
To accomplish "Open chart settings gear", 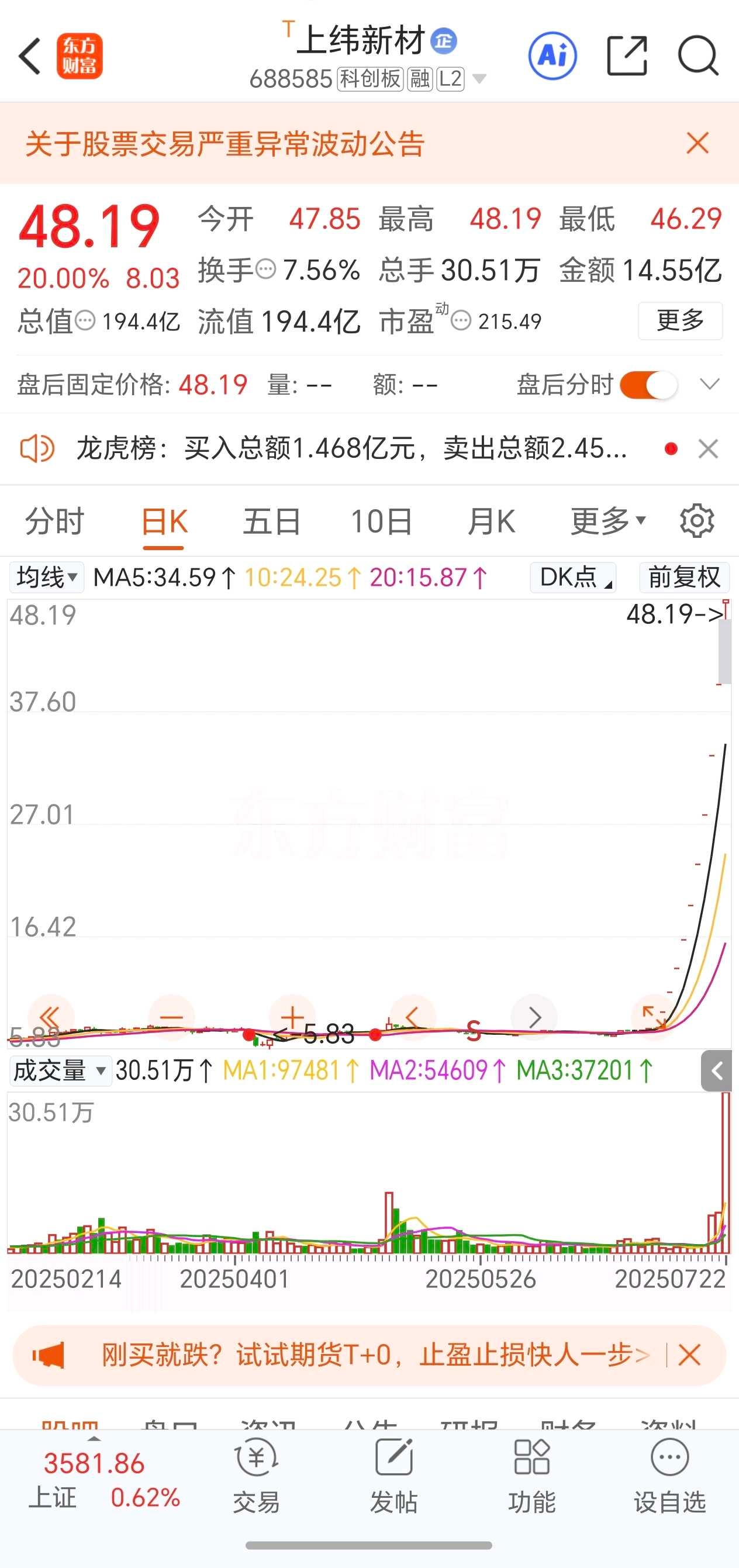I will [697, 521].
